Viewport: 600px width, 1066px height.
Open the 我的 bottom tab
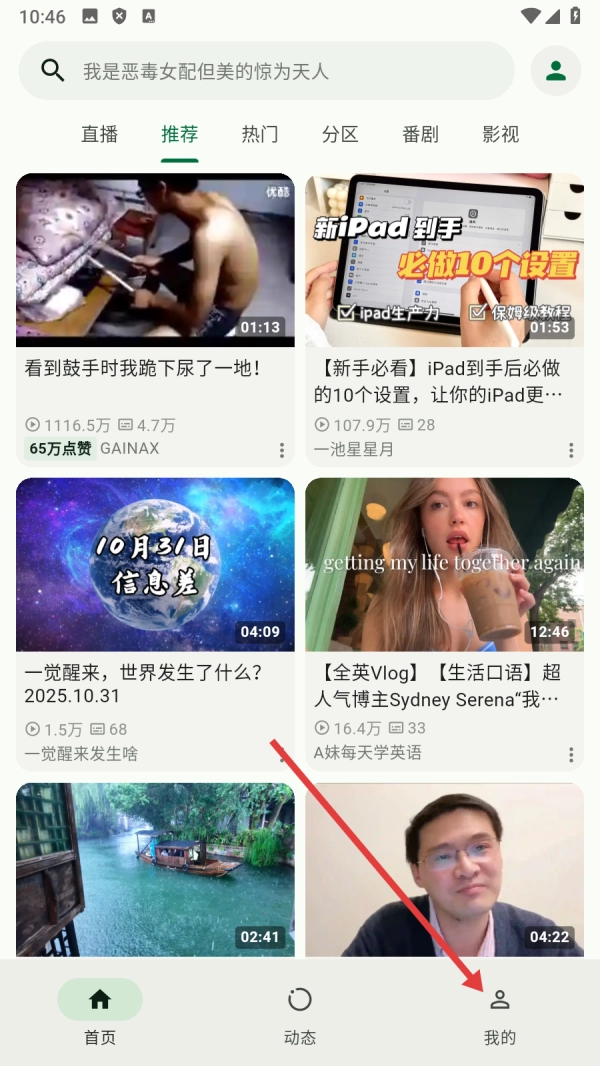[500, 1012]
